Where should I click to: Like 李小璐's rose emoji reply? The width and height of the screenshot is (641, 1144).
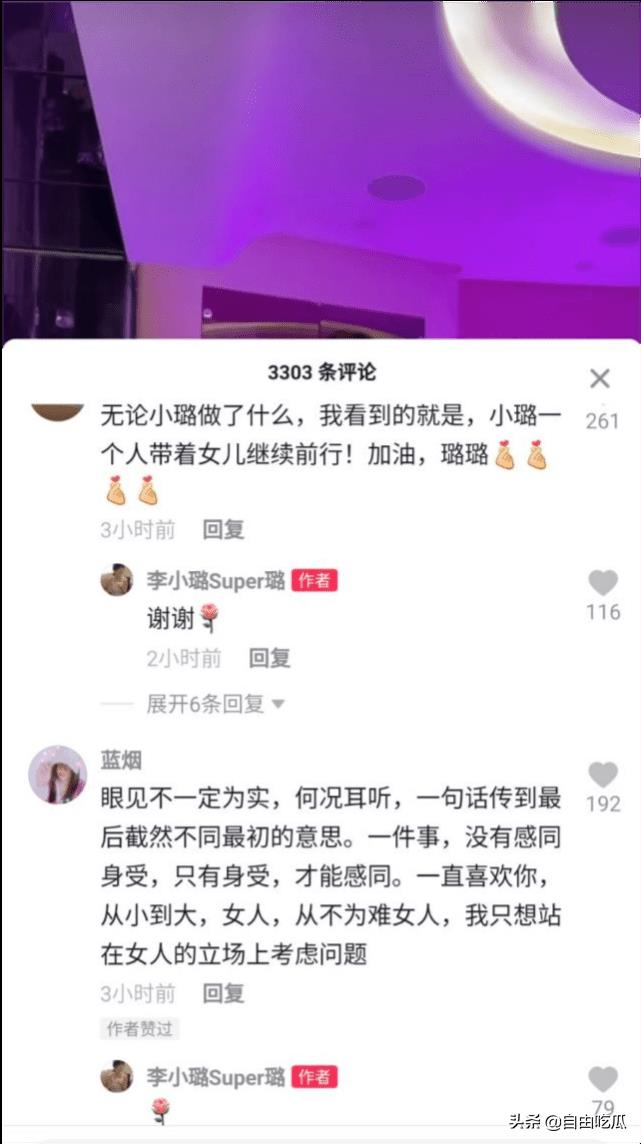(602, 1078)
